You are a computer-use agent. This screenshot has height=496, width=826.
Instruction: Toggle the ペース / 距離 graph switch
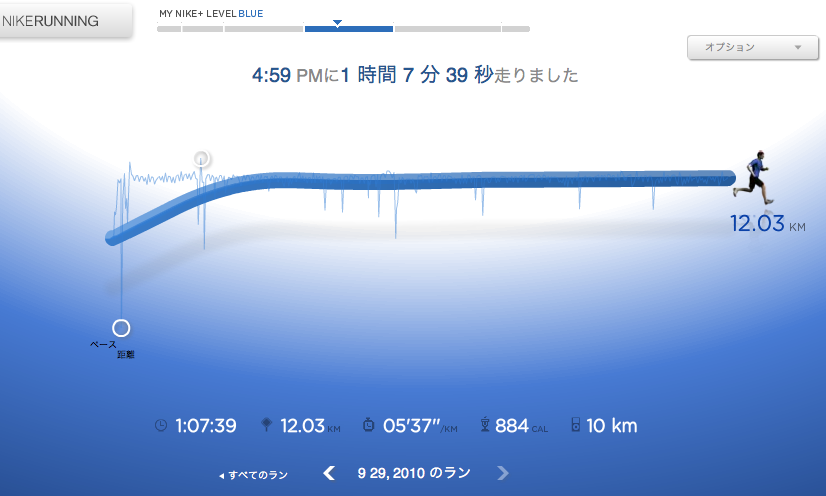(121, 328)
